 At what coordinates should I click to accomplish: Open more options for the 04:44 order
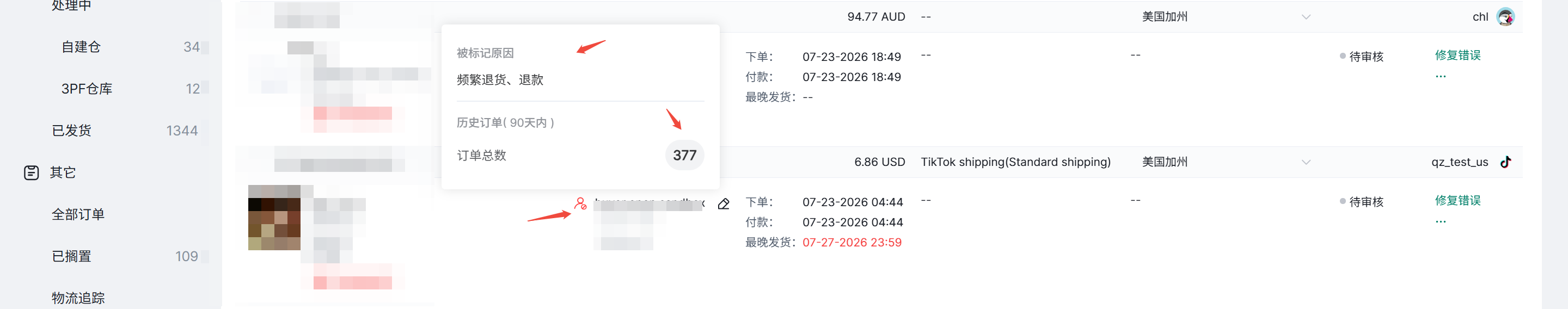[1440, 222]
